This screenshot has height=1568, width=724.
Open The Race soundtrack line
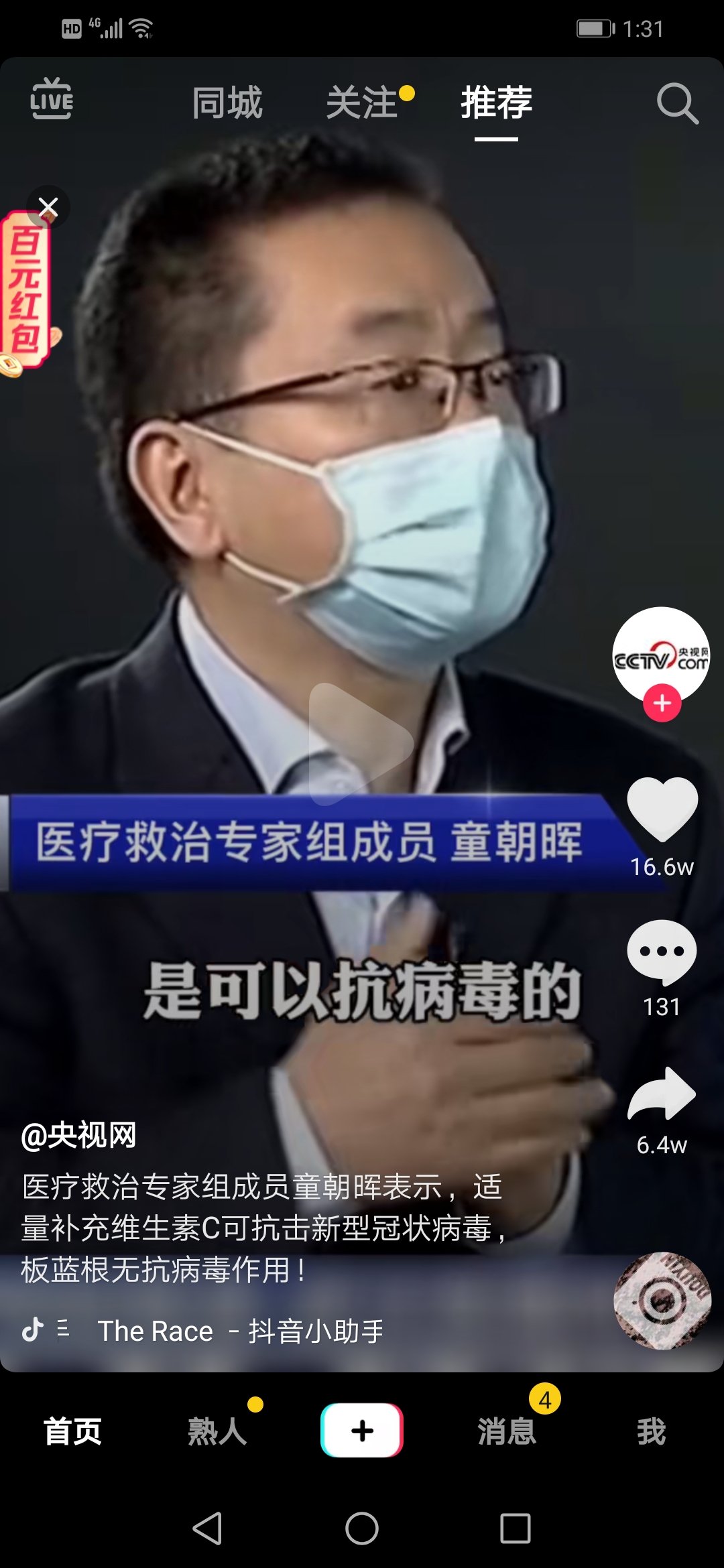(240, 1331)
